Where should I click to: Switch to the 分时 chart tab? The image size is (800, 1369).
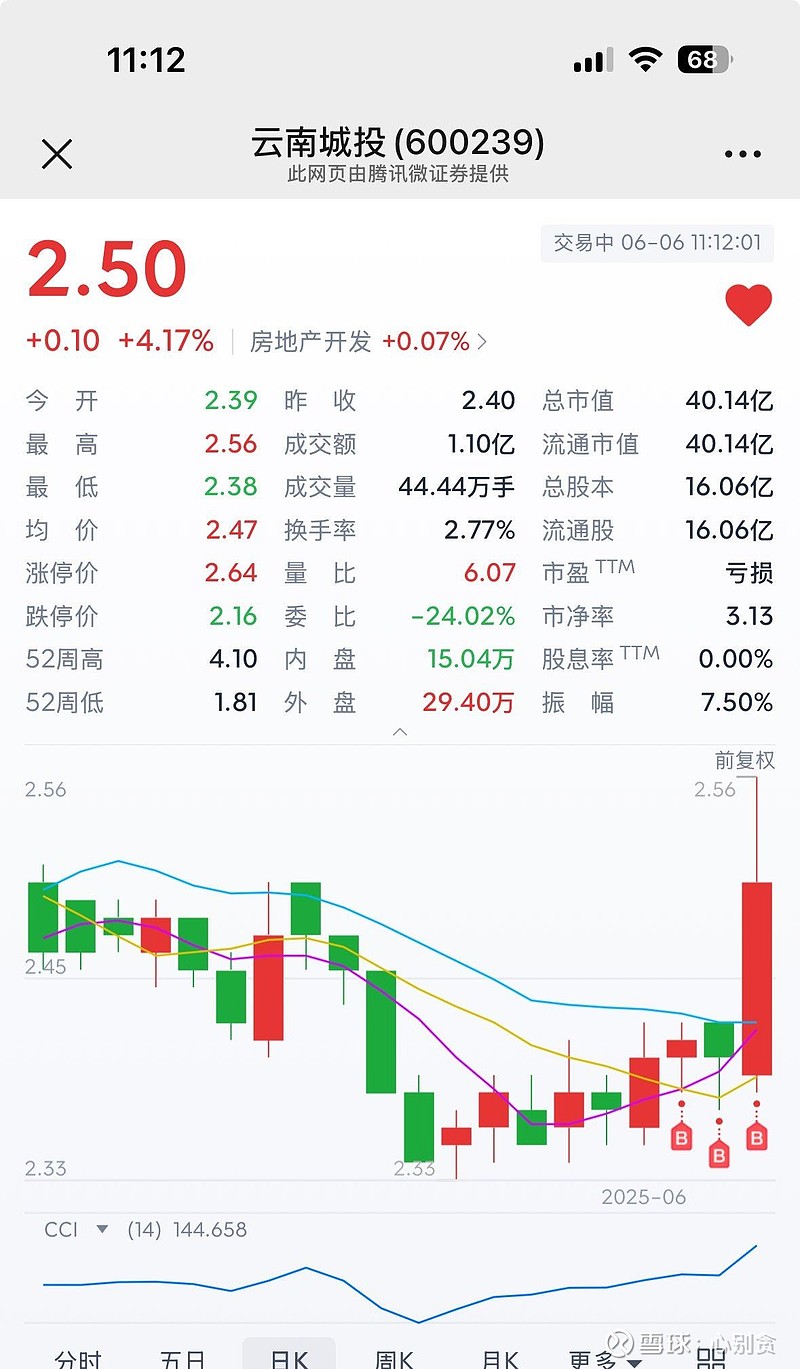click(x=78, y=1358)
